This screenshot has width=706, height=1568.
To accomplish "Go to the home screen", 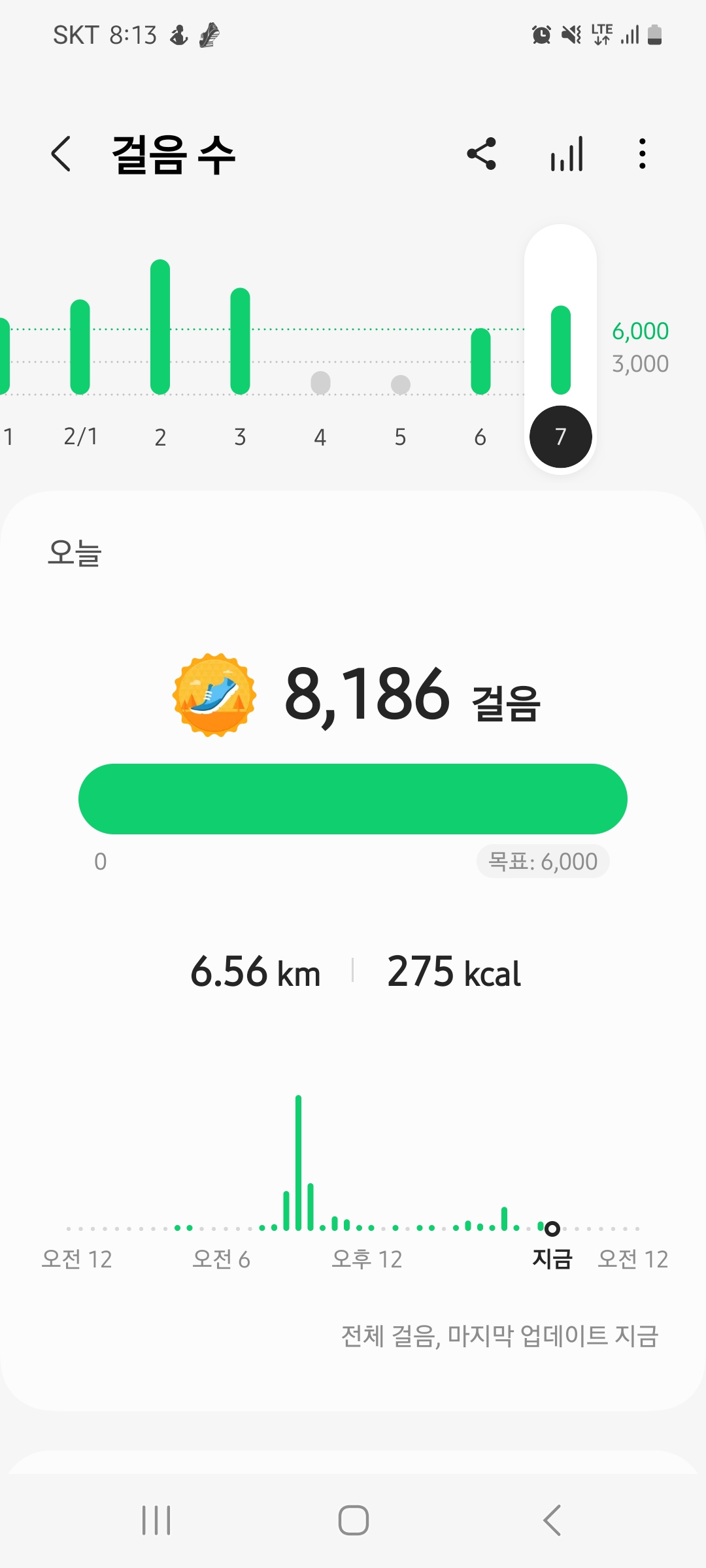I will 354,1520.
